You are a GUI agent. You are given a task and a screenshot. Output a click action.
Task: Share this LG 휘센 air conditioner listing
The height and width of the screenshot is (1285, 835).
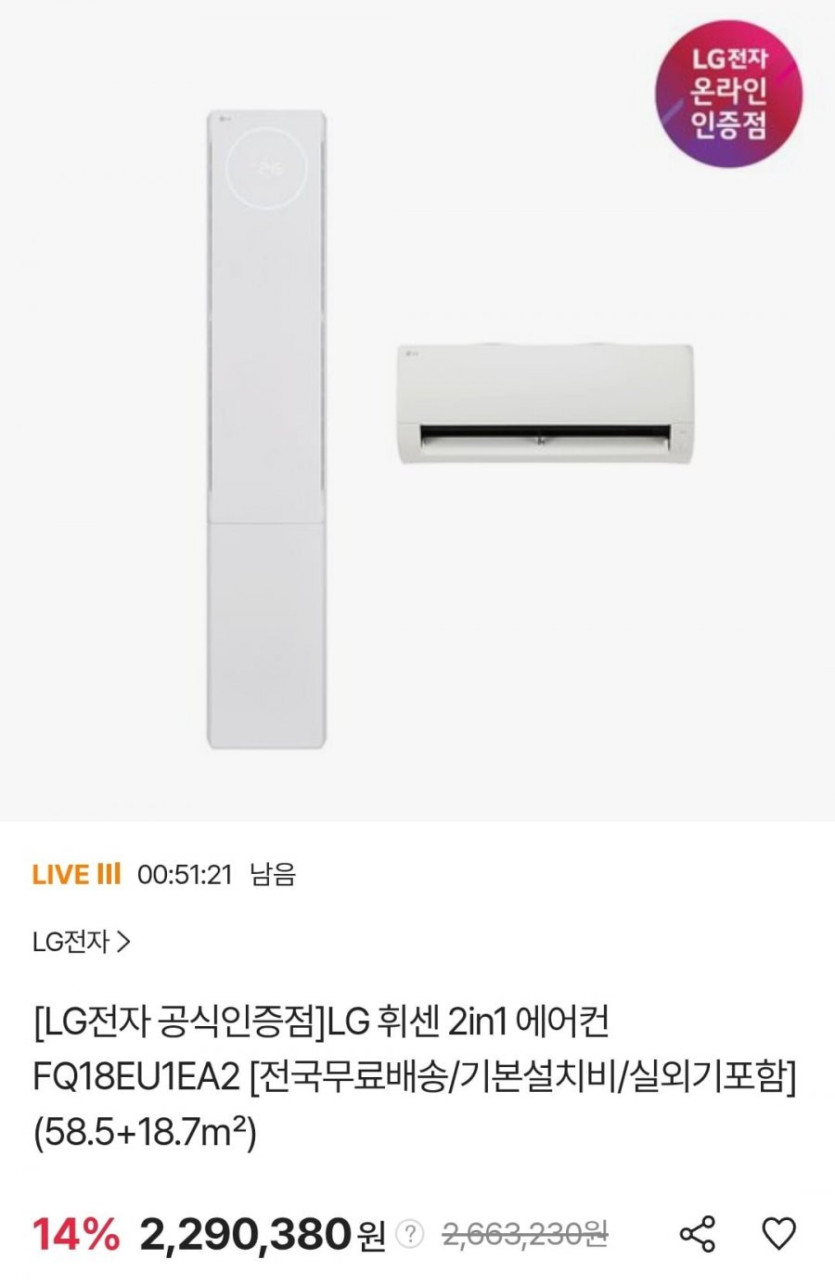697,1233
